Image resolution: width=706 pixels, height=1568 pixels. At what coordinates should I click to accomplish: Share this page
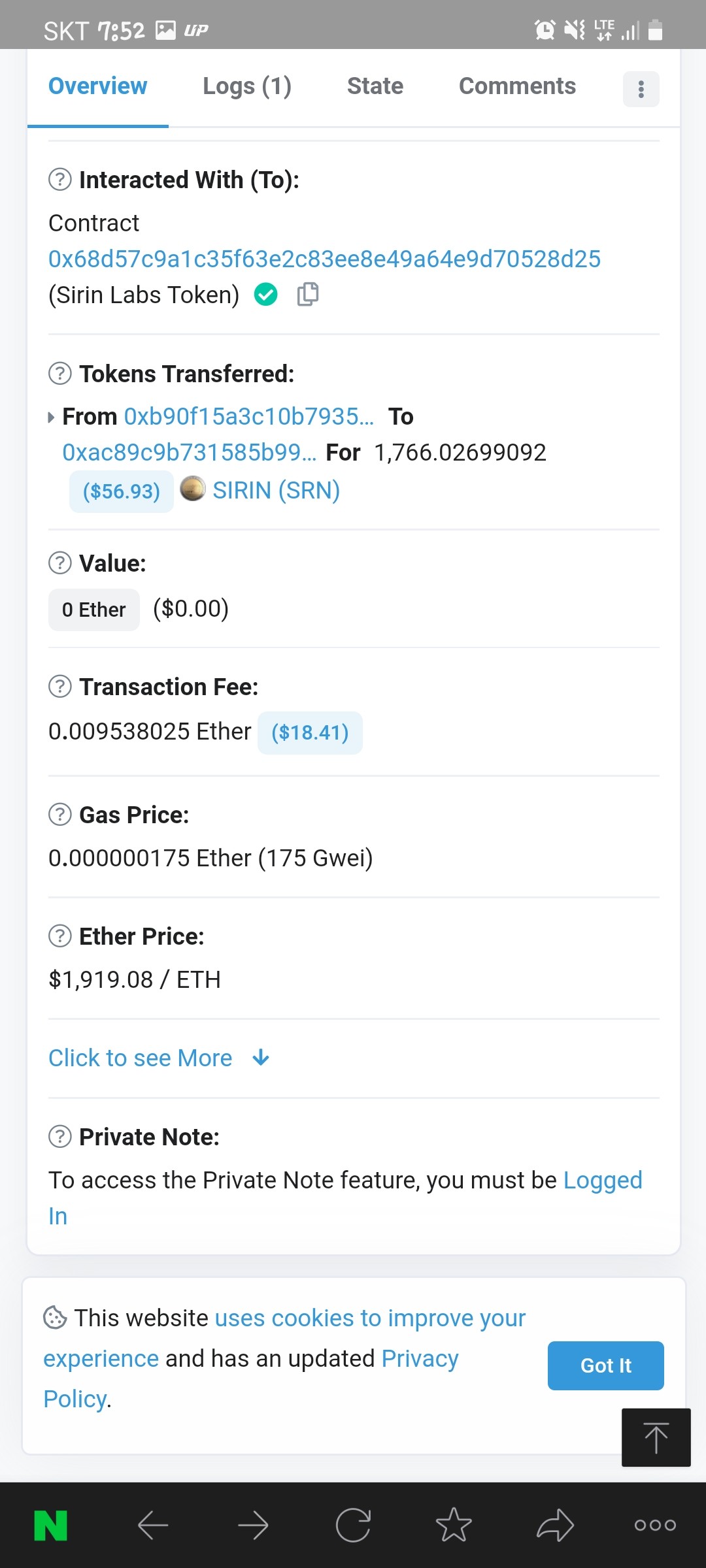555,1526
